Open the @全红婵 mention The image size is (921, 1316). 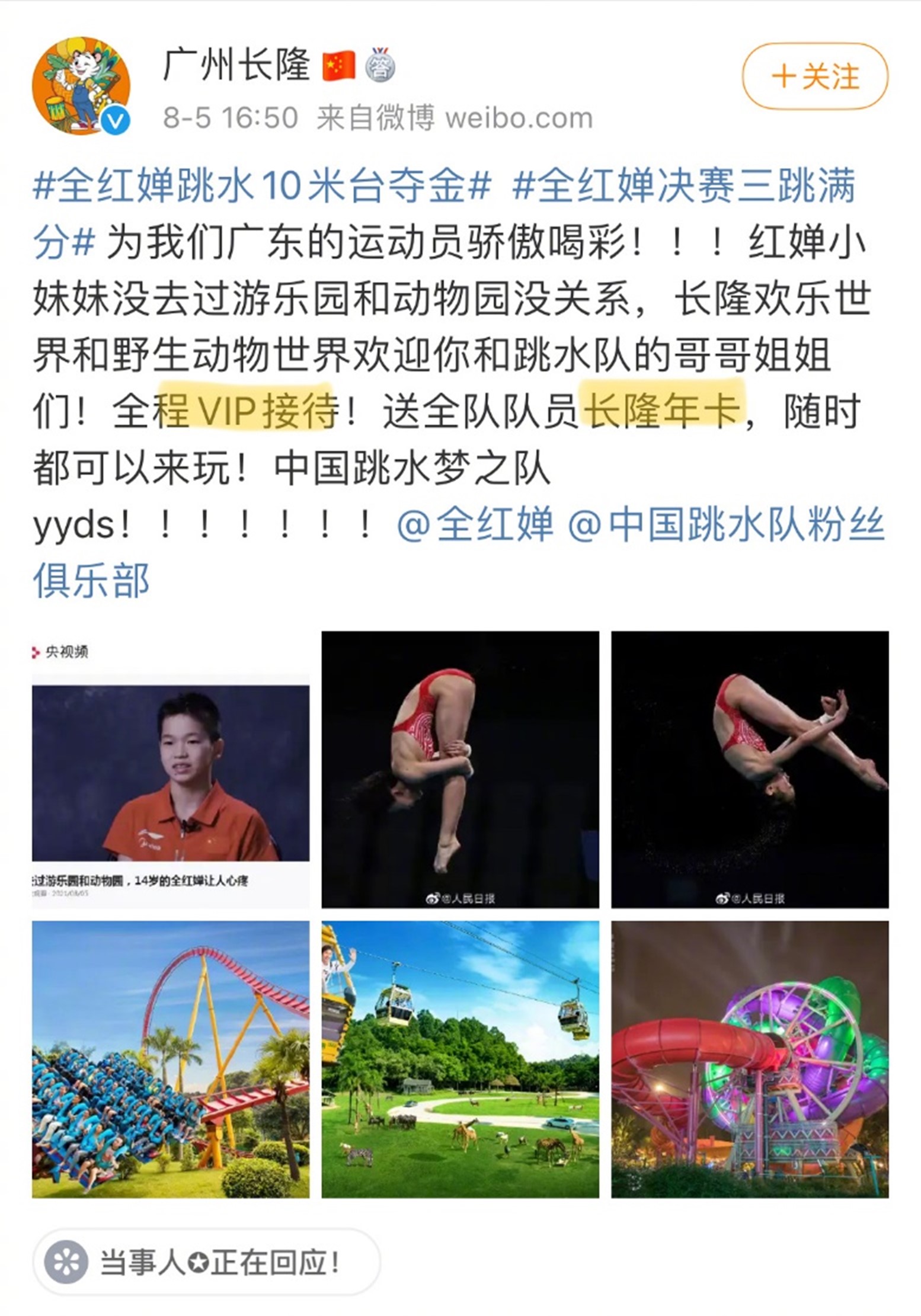475,525
